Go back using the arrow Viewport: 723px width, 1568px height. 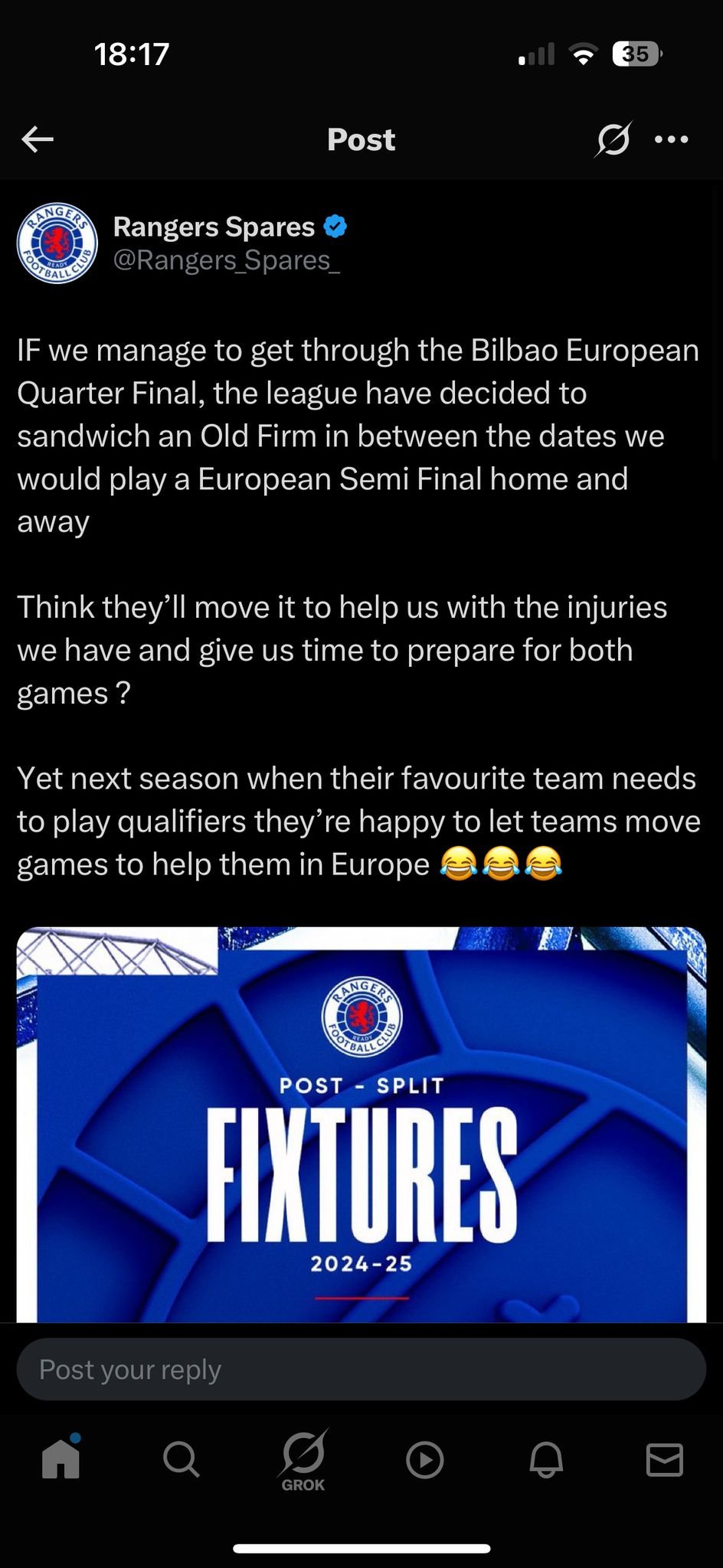click(38, 139)
